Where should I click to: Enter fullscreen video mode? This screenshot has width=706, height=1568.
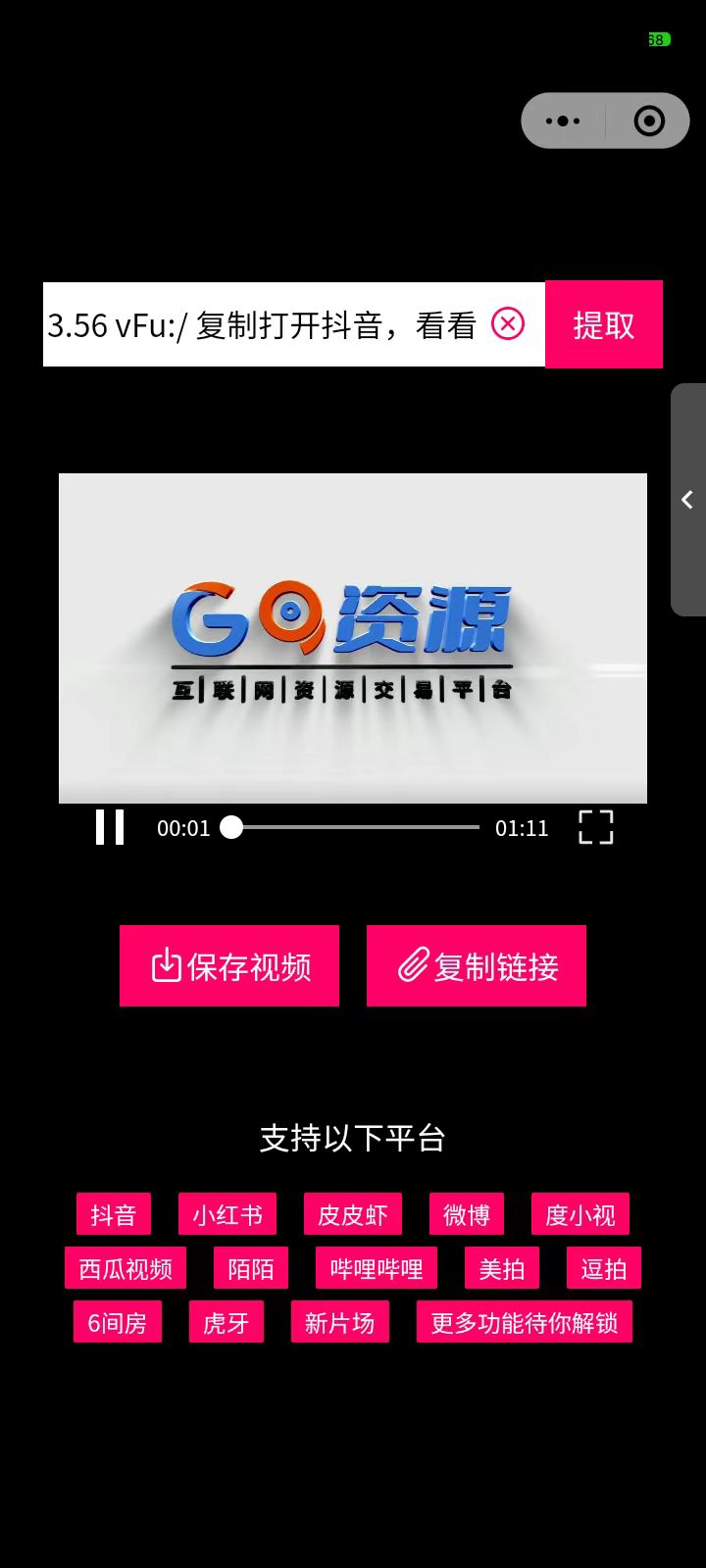[x=595, y=827]
